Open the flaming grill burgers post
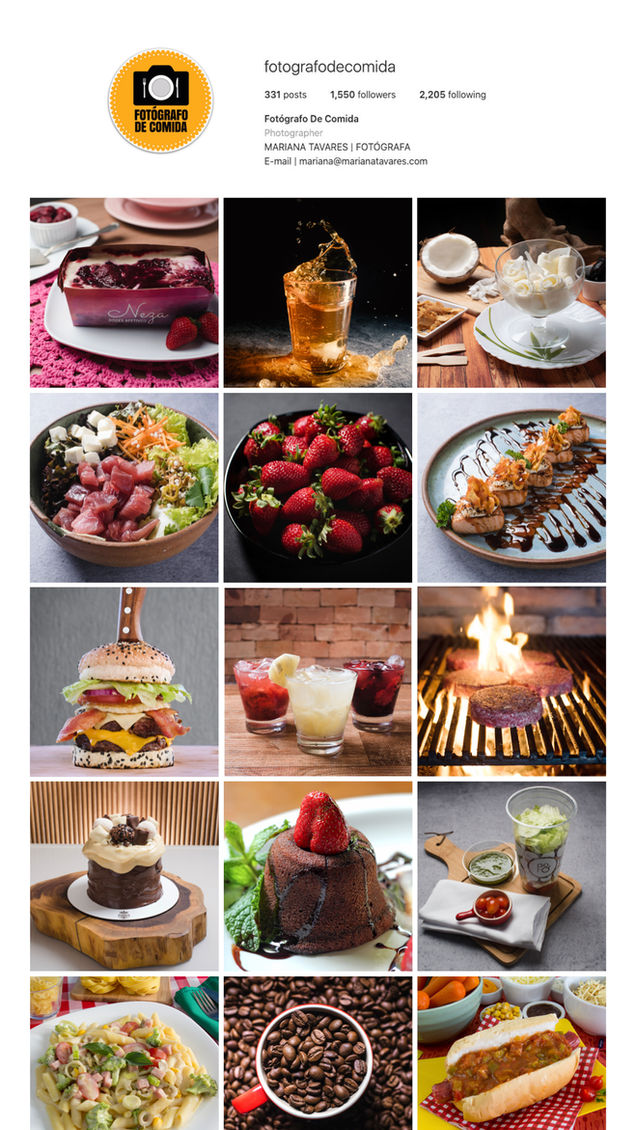 tap(511, 682)
